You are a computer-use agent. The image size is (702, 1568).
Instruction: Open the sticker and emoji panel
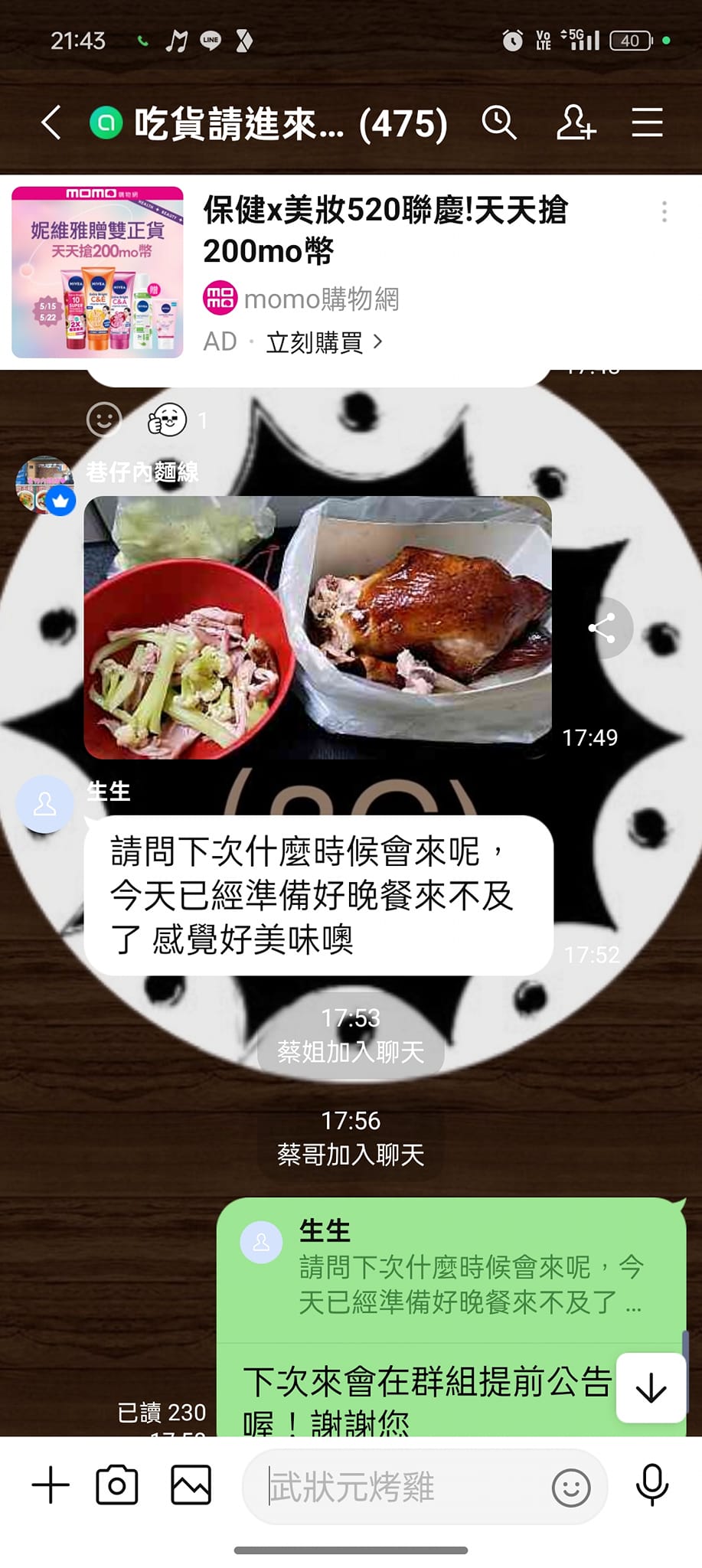pyautogui.click(x=571, y=1488)
